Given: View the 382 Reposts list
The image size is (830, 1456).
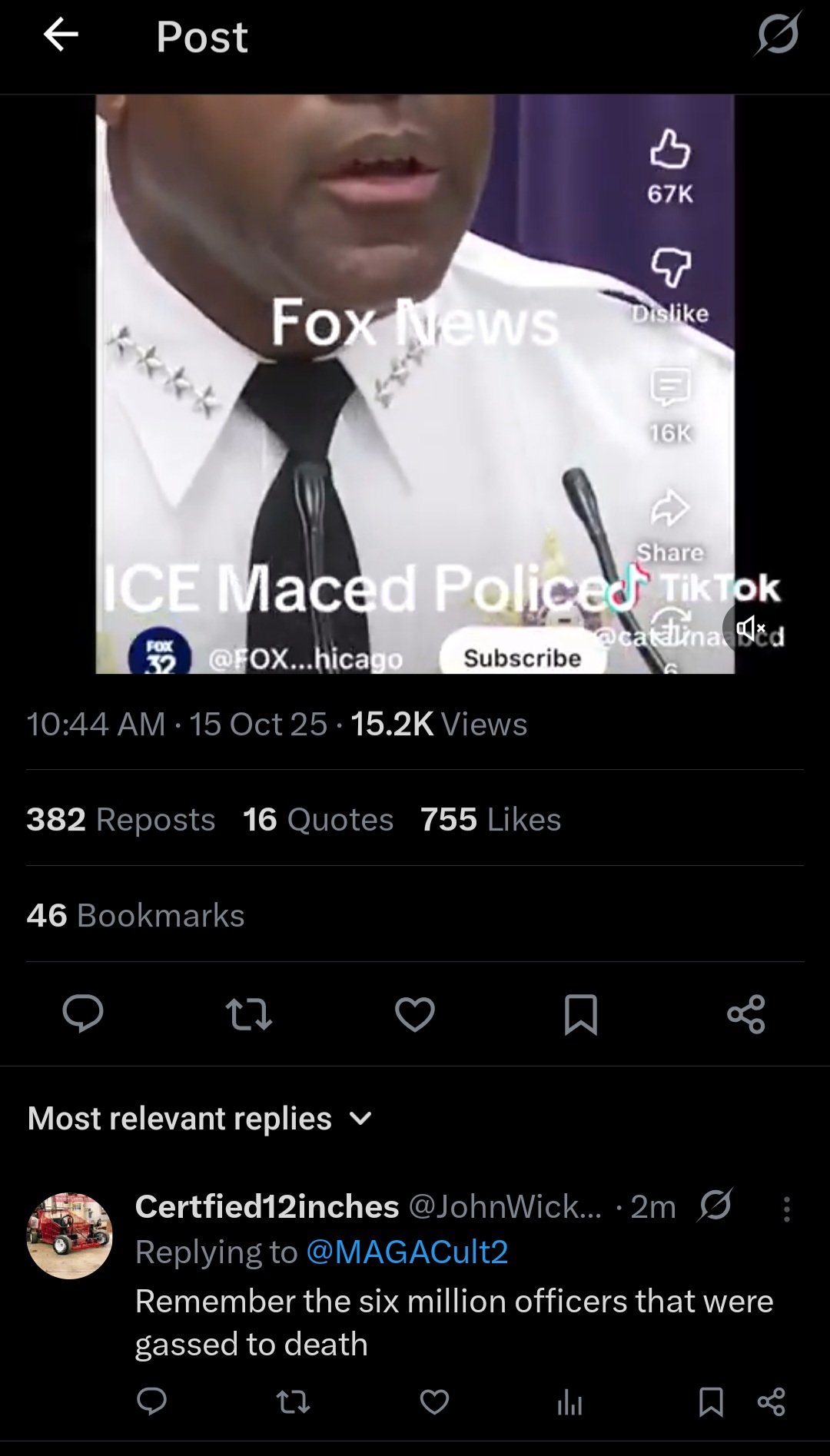Looking at the screenshot, I should click(x=121, y=819).
